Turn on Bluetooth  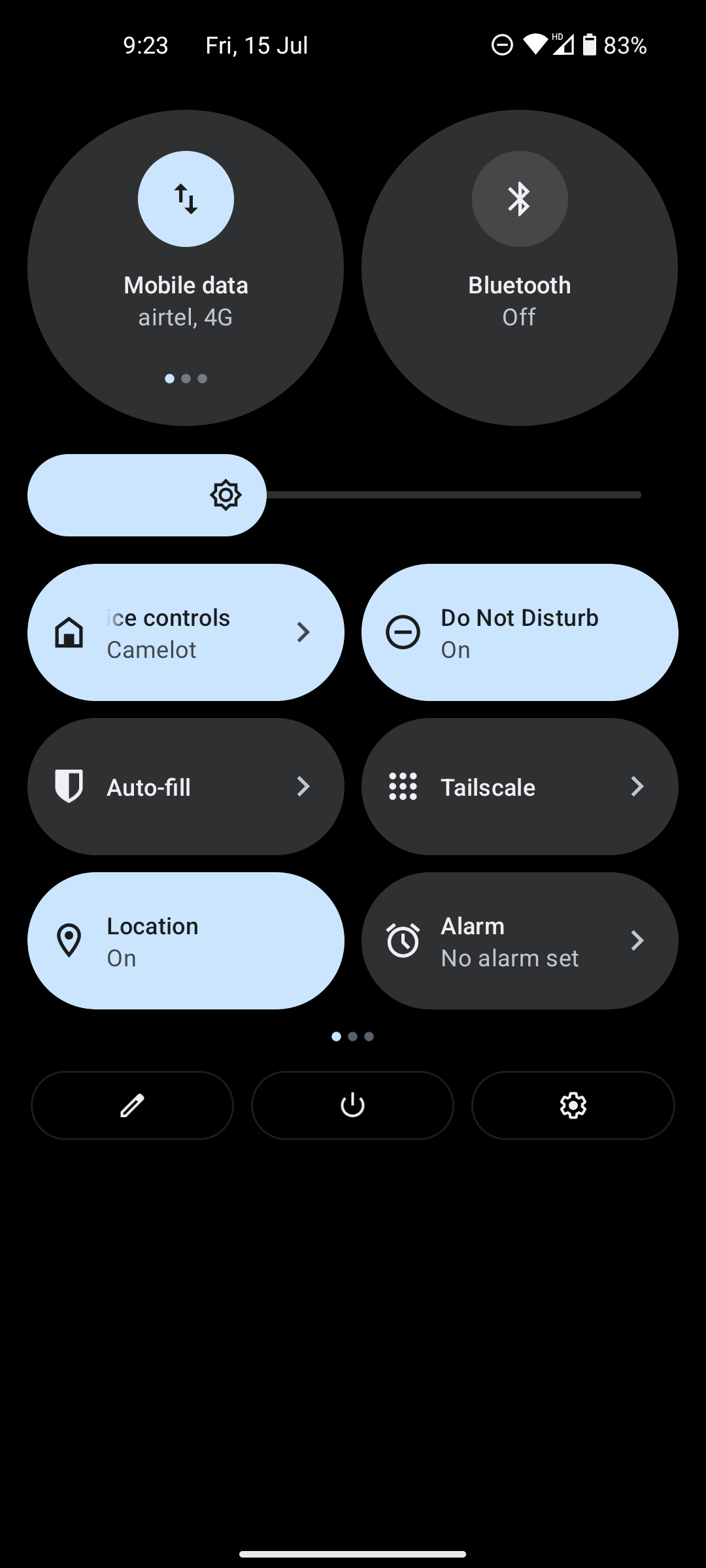coord(520,268)
